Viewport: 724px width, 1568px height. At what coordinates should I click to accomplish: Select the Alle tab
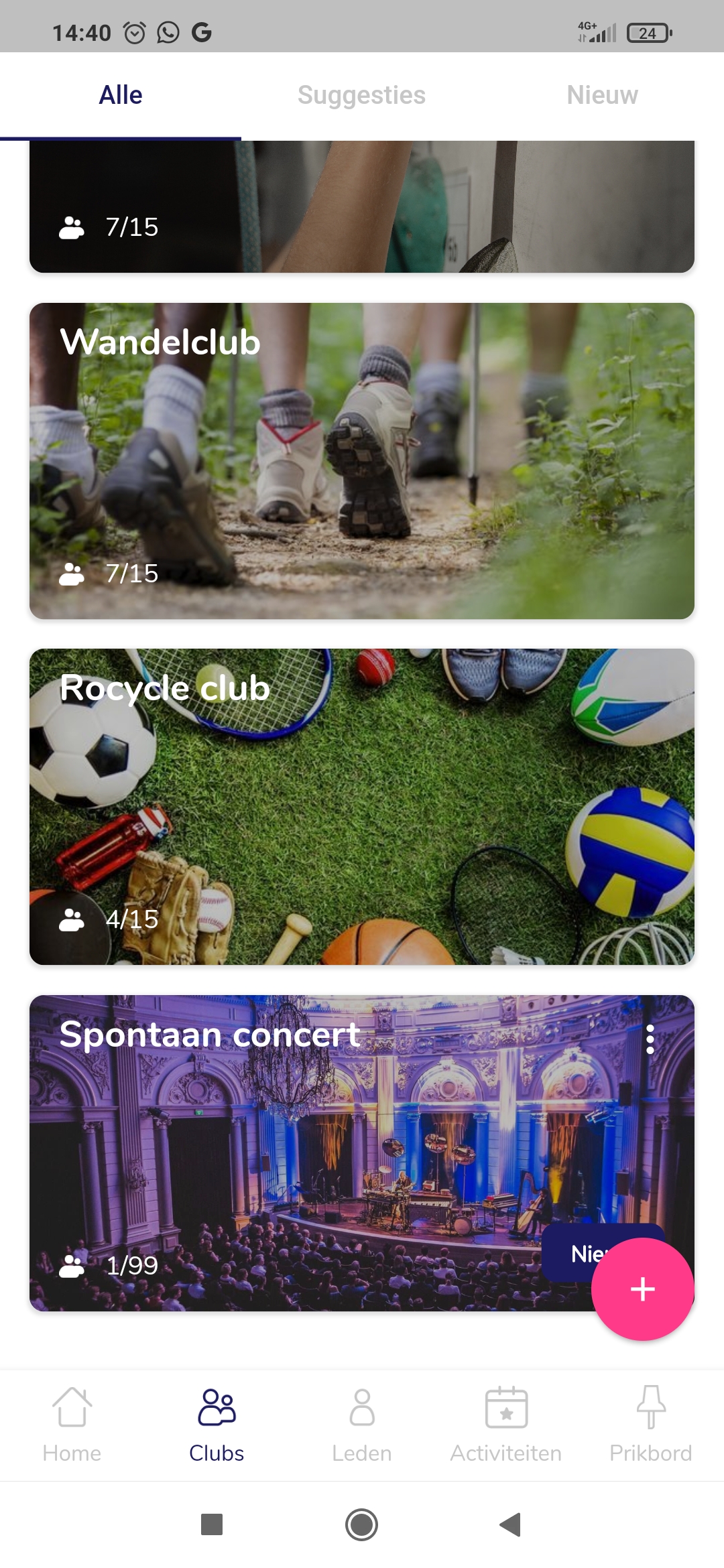(120, 94)
